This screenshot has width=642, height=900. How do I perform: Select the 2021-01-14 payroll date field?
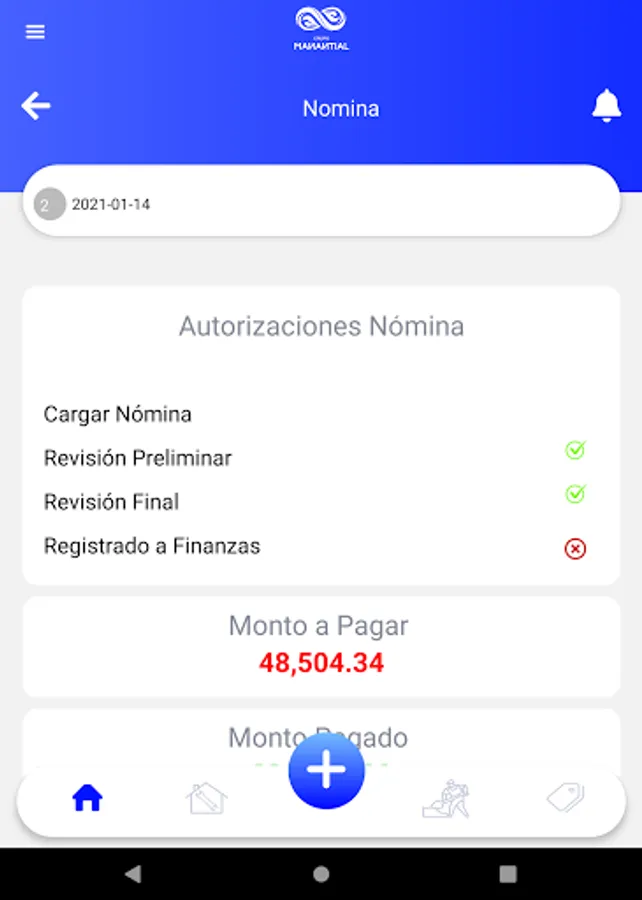(x=321, y=204)
